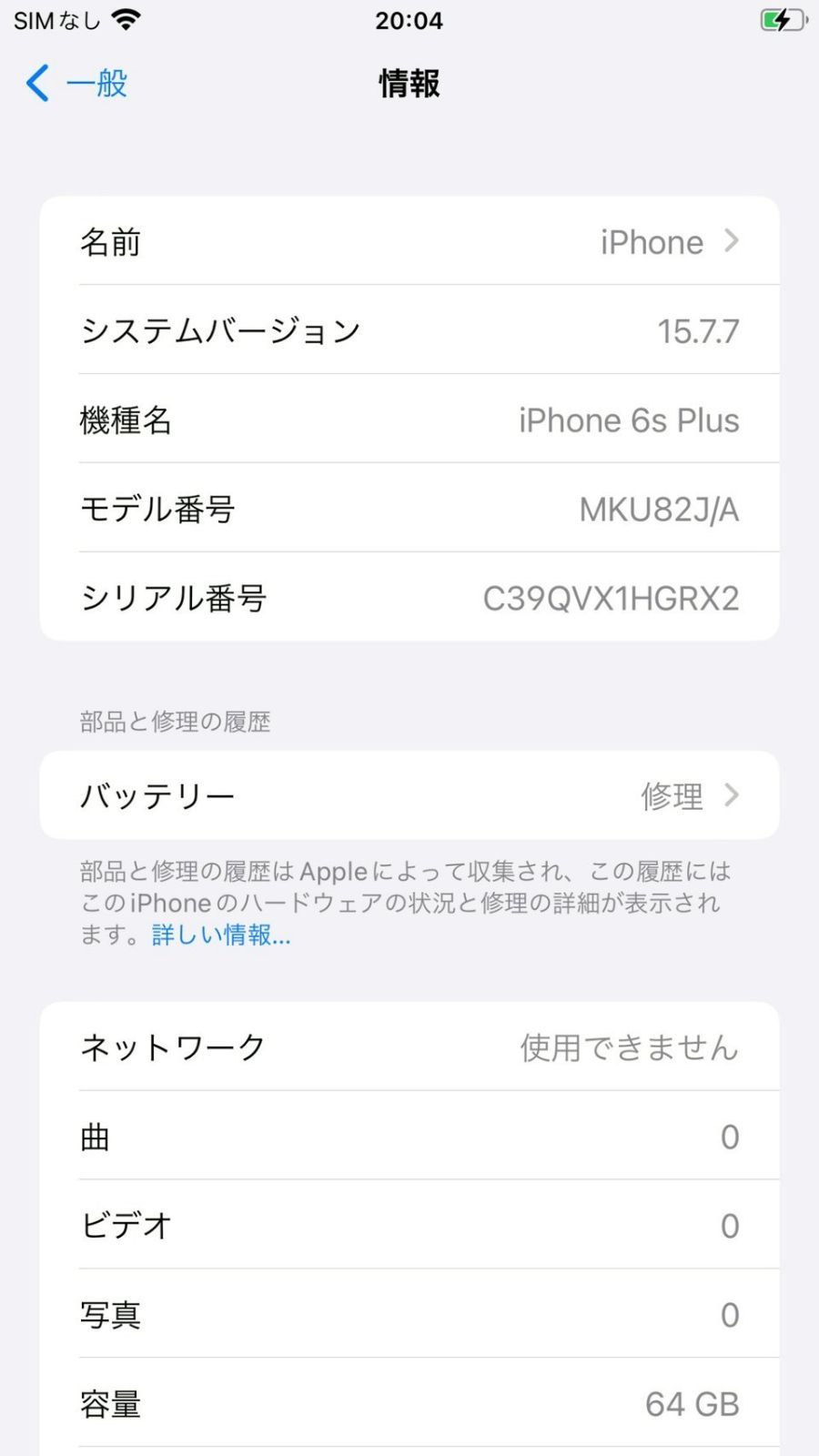Go back to 一般 settings

76,84
